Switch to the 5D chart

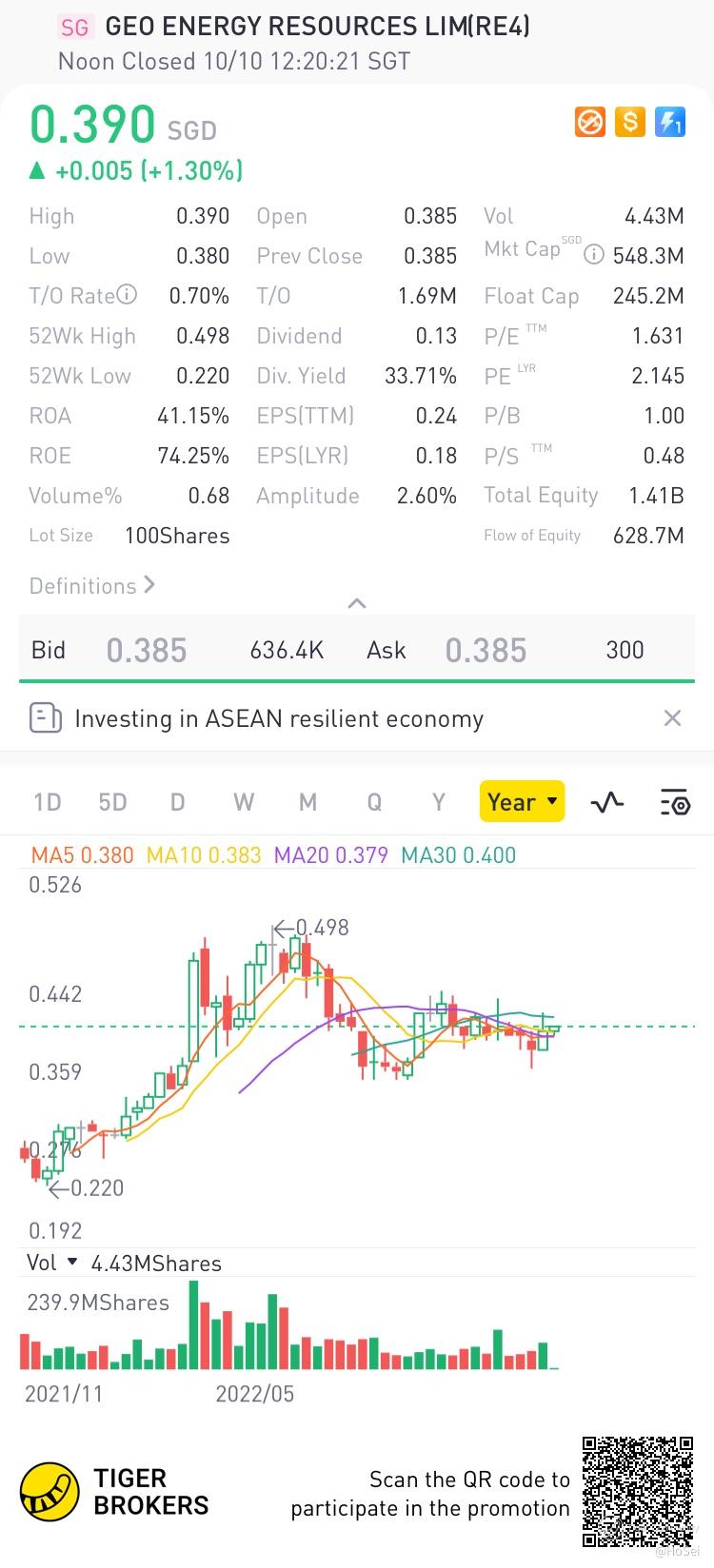[x=112, y=802]
